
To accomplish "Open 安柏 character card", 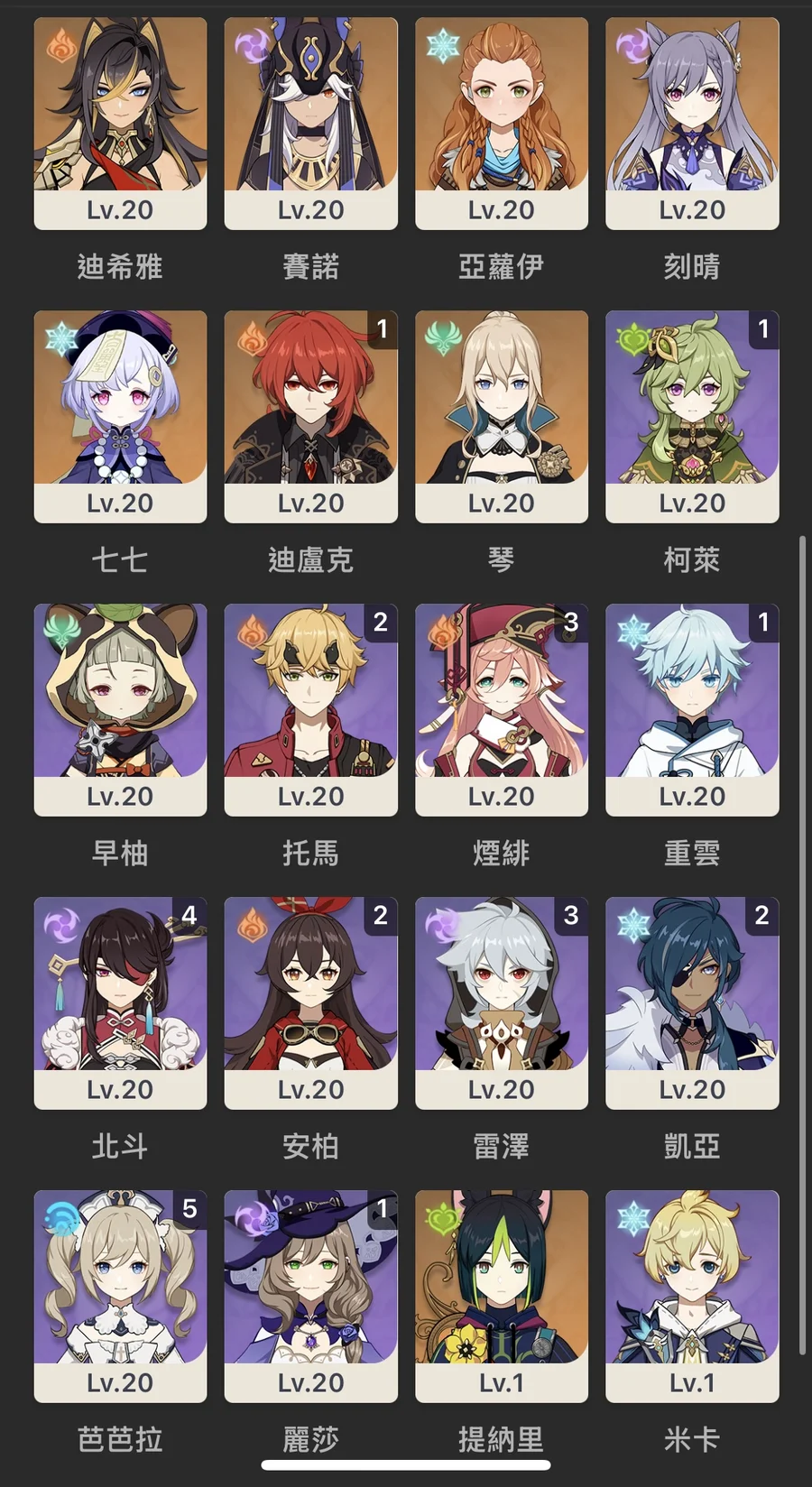I will click(x=310, y=1002).
